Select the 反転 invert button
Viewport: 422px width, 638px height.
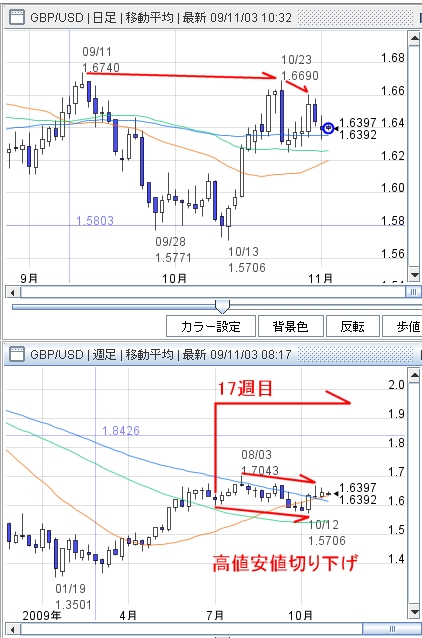pyautogui.click(x=352, y=326)
